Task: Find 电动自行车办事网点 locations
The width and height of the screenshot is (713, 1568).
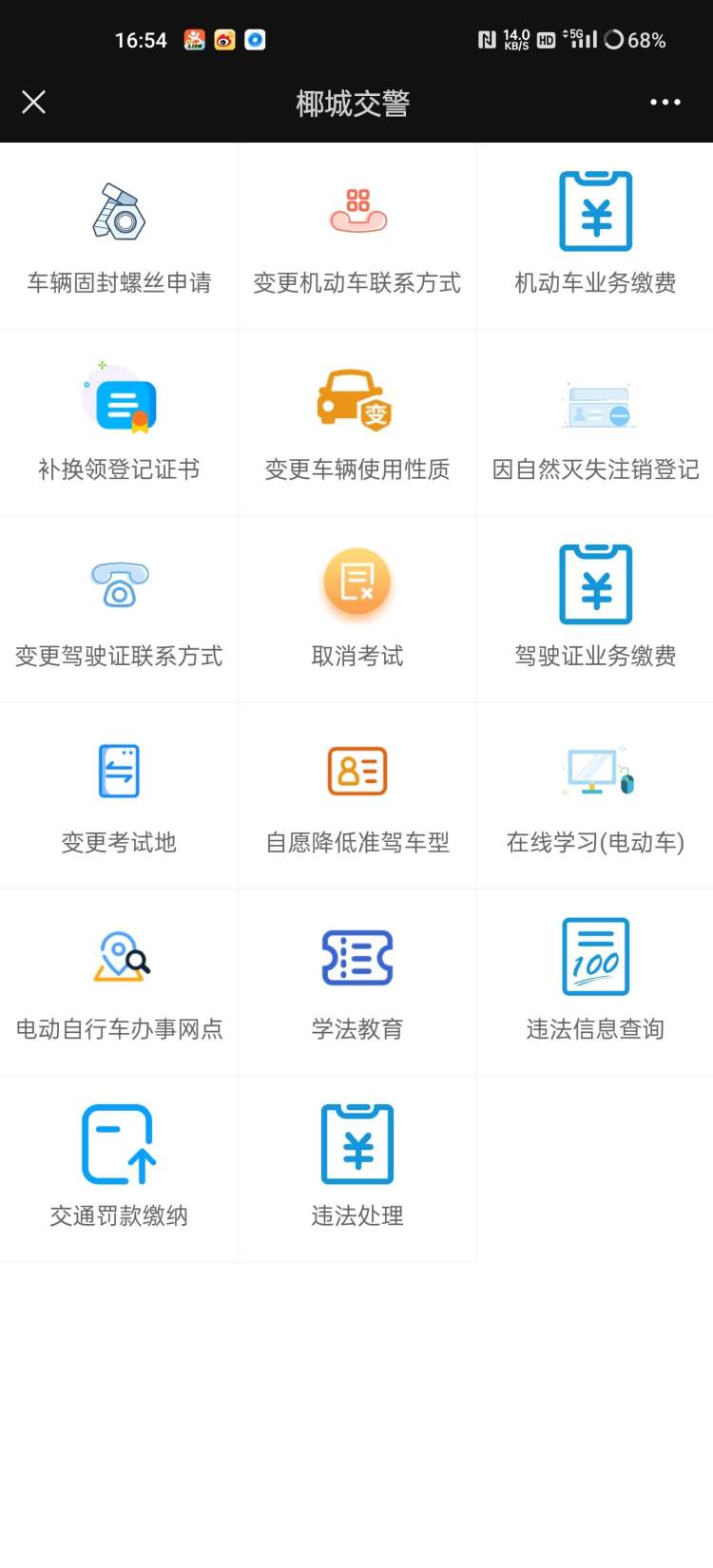Action: coord(119,983)
